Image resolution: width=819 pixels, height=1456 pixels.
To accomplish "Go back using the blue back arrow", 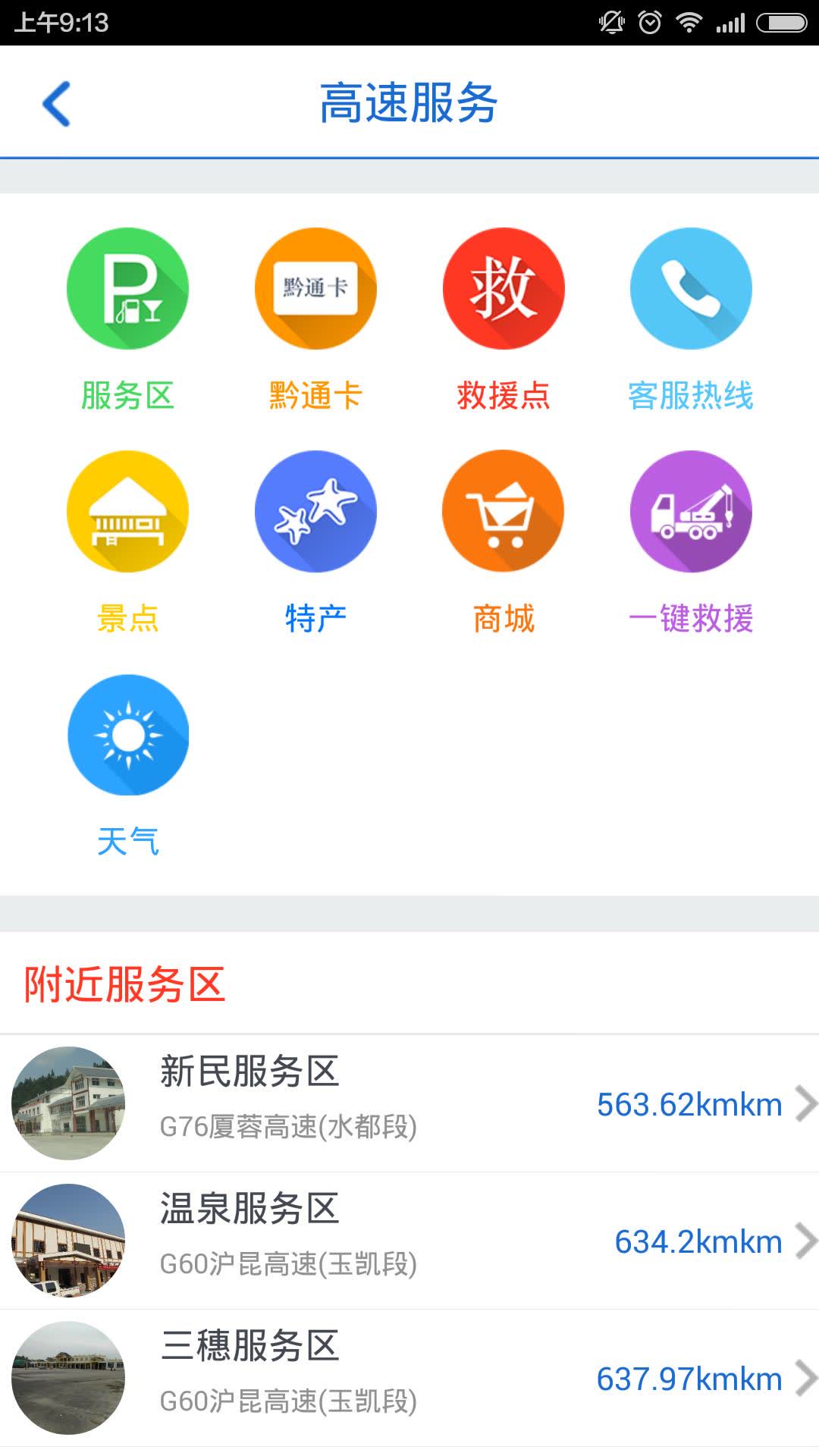I will (57, 101).
